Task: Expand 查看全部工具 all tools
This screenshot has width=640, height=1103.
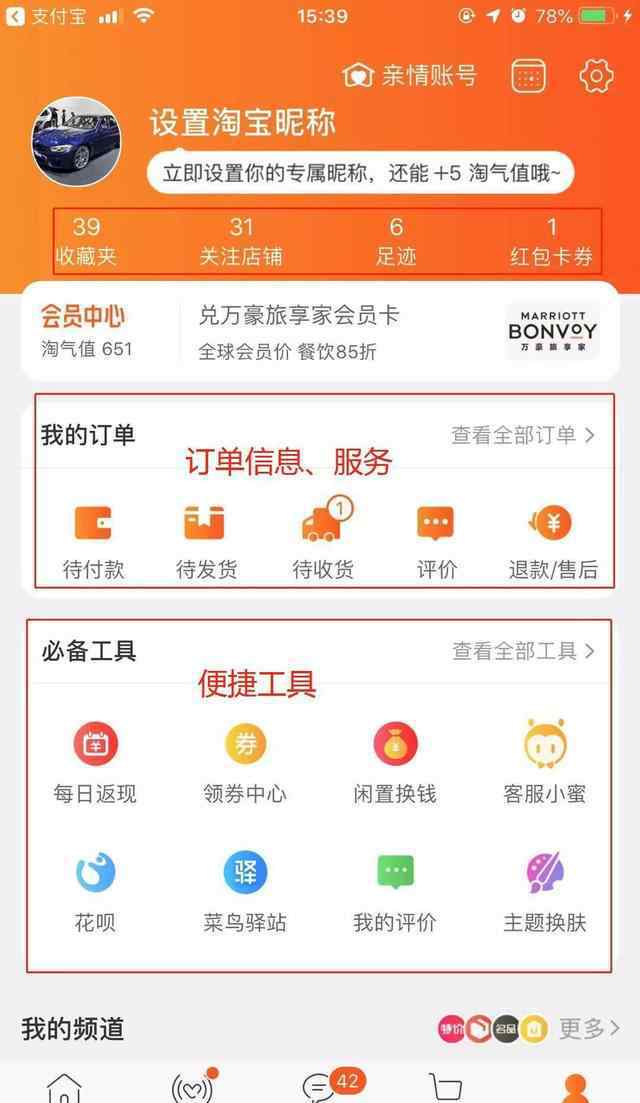Action: (522, 651)
